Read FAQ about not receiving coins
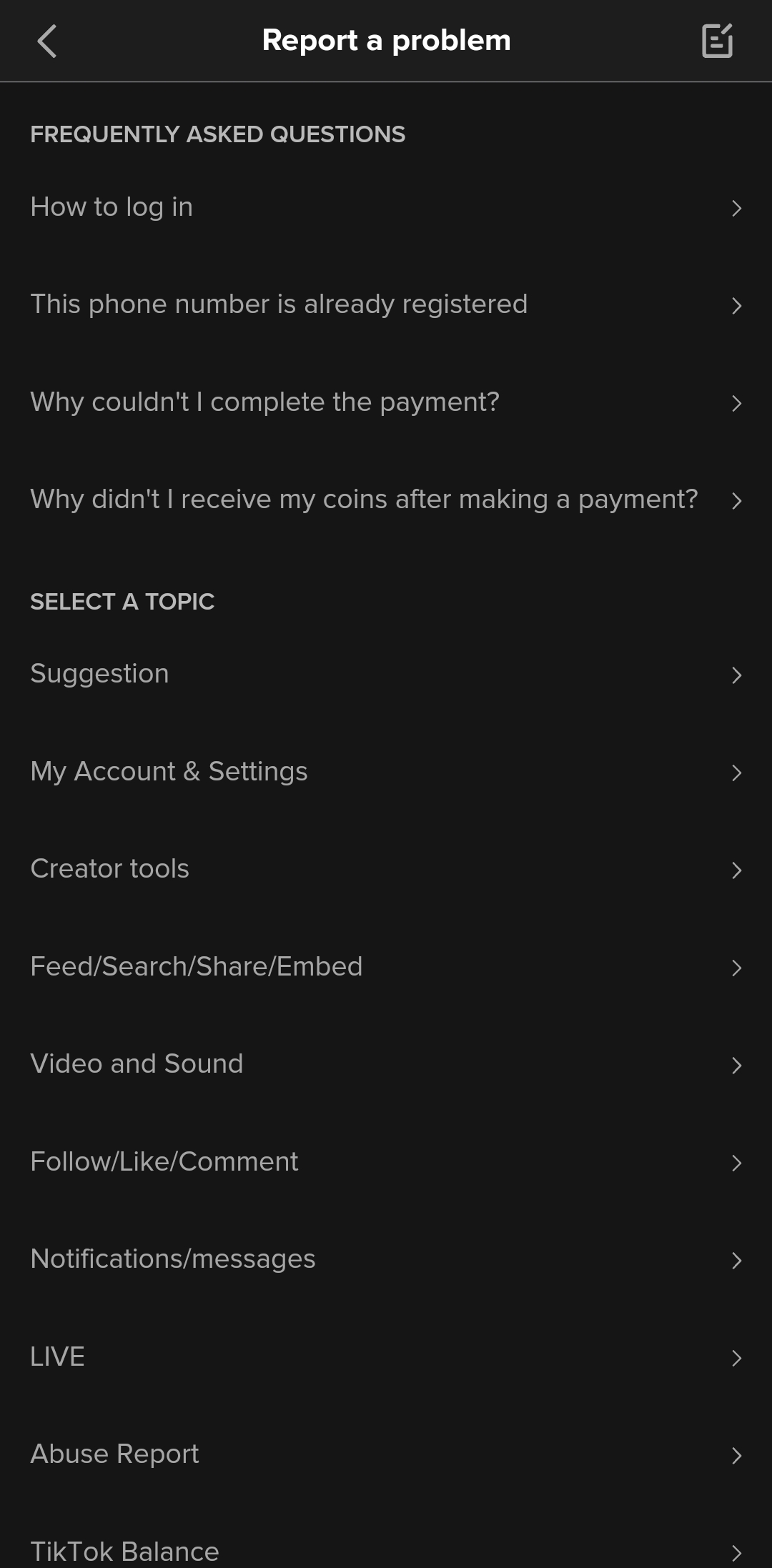The height and width of the screenshot is (1568, 772). 386,500
